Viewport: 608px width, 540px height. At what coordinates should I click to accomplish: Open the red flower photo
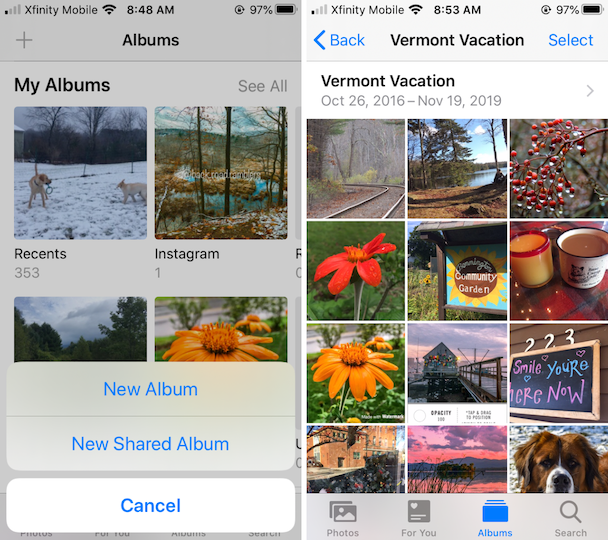[x=356, y=270]
